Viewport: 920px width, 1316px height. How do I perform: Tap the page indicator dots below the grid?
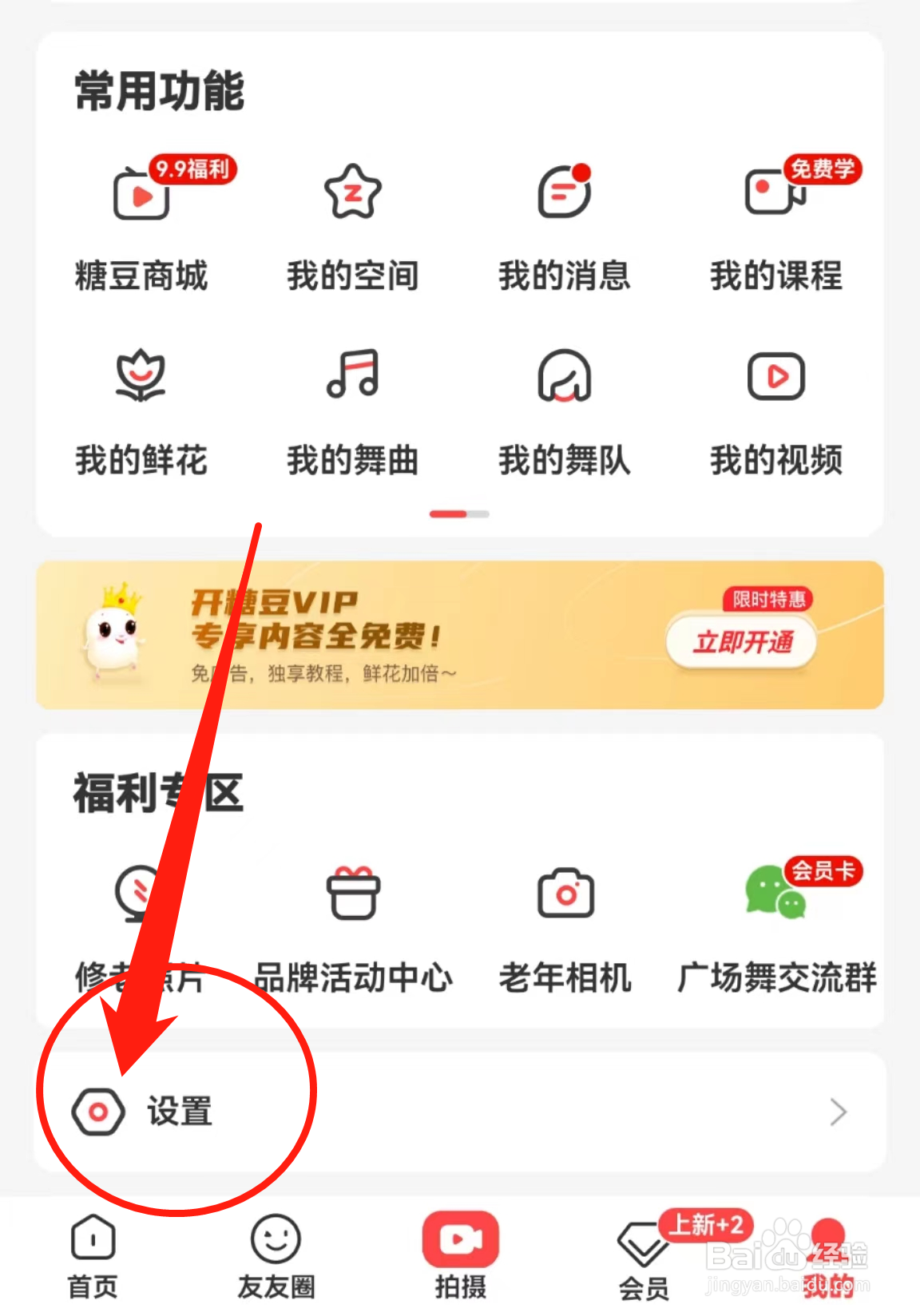[x=460, y=514]
